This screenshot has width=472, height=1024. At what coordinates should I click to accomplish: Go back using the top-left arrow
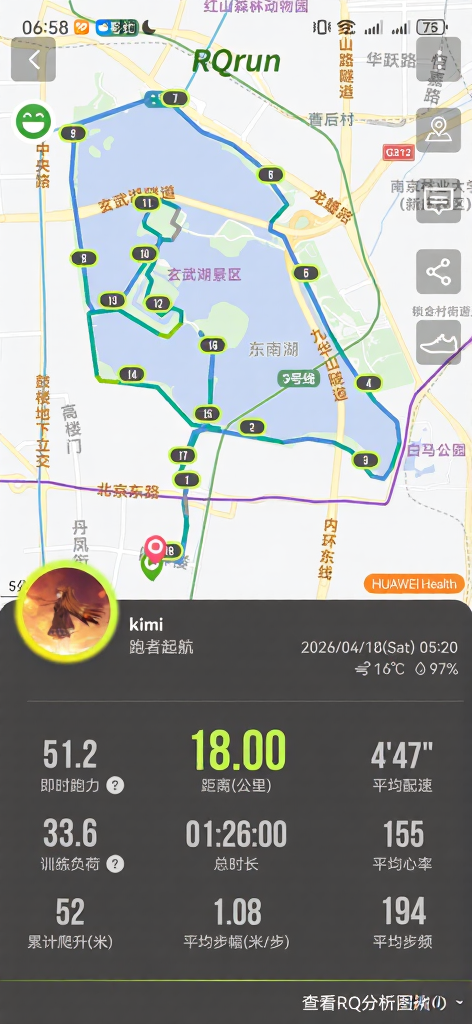pyautogui.click(x=33, y=59)
